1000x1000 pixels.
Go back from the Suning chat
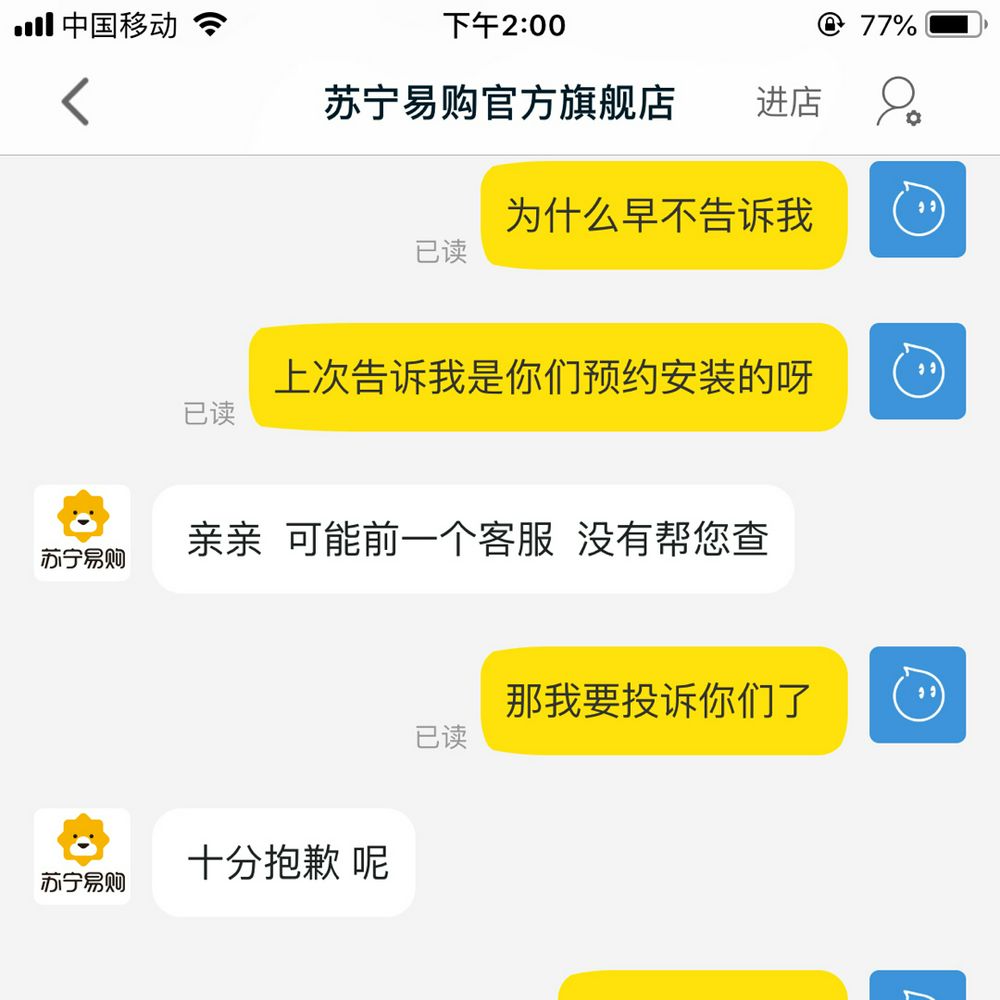[x=75, y=102]
